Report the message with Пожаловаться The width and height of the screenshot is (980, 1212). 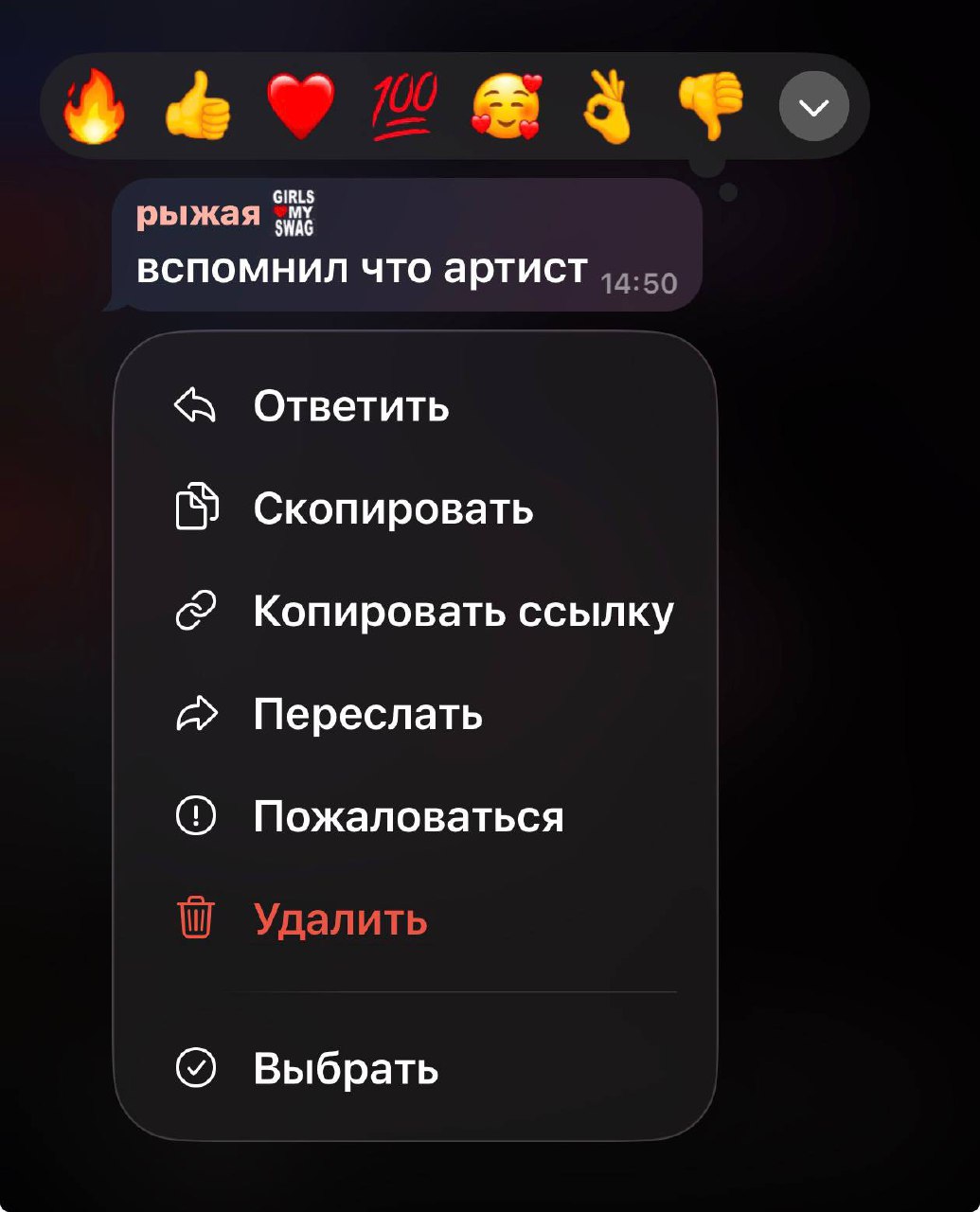click(x=408, y=816)
